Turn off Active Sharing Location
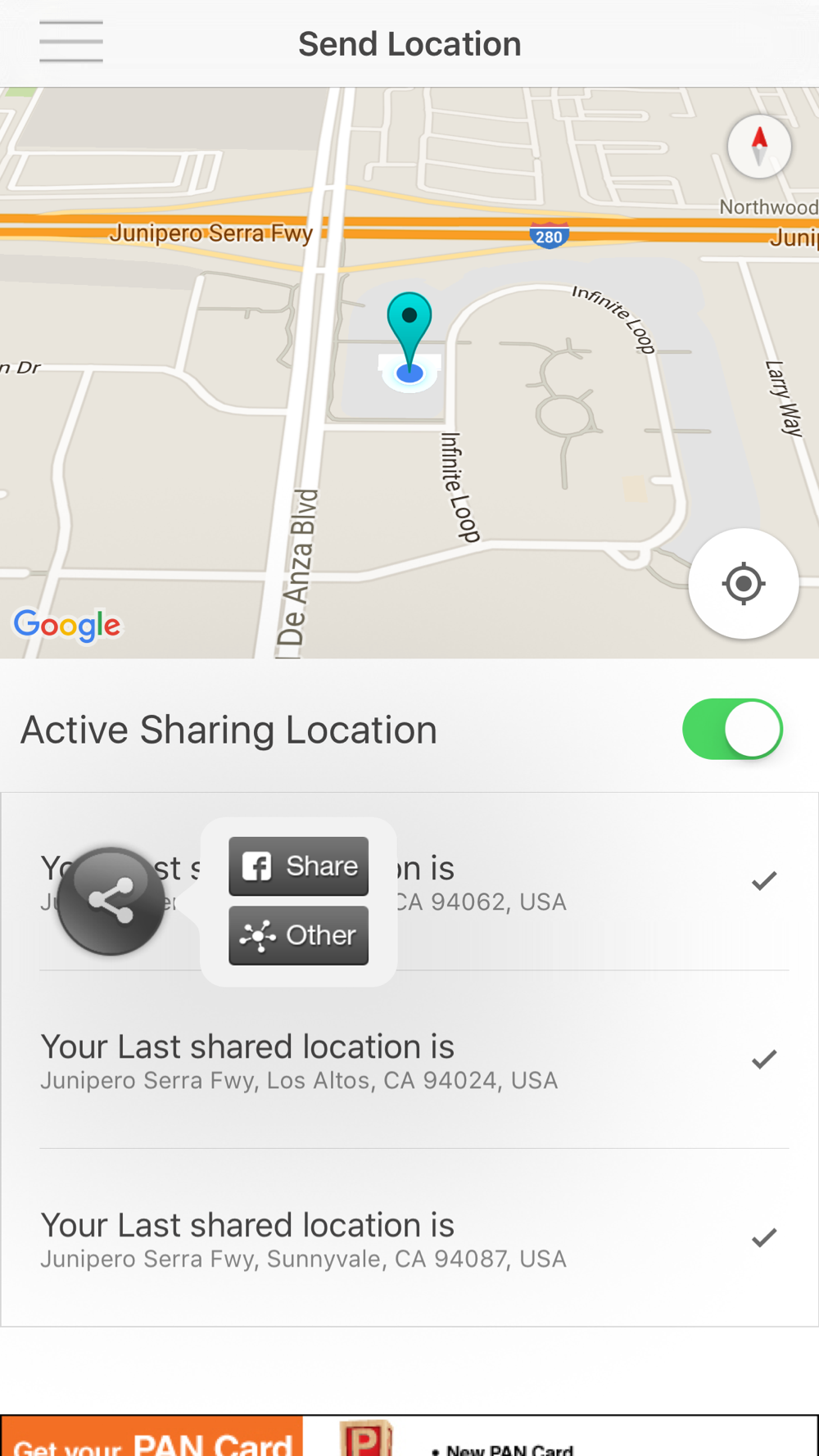This screenshot has width=819, height=1456. pyautogui.click(x=732, y=729)
